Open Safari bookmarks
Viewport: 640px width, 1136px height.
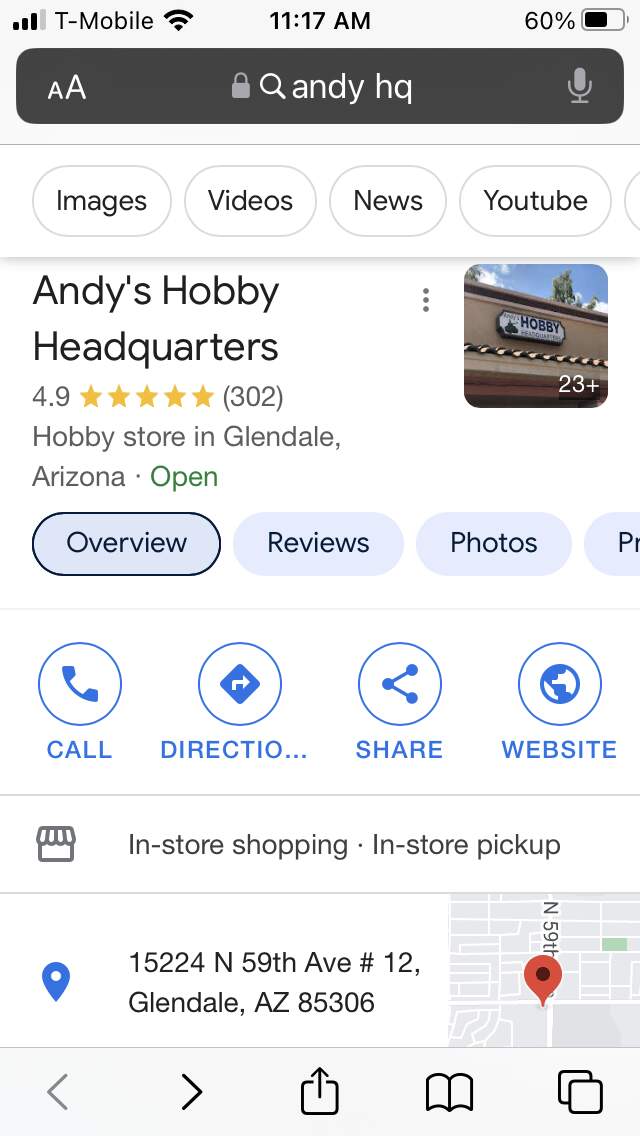click(x=449, y=1092)
